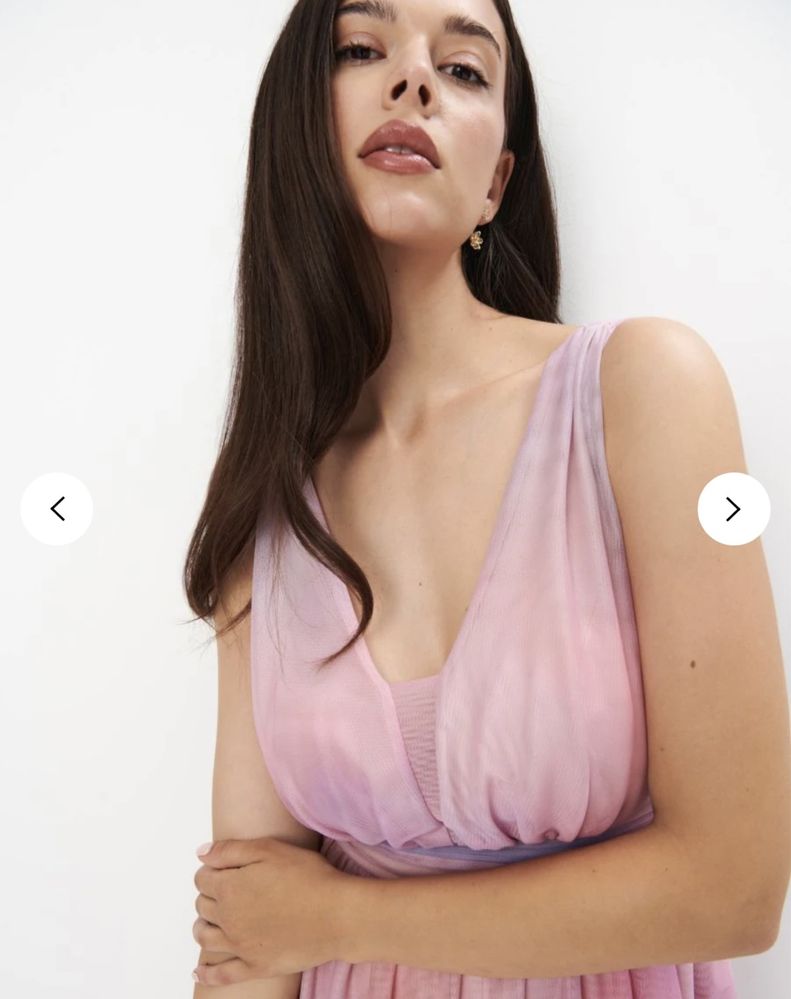This screenshot has width=791, height=999.
Task: Go to the next product photo
Action: [733, 509]
